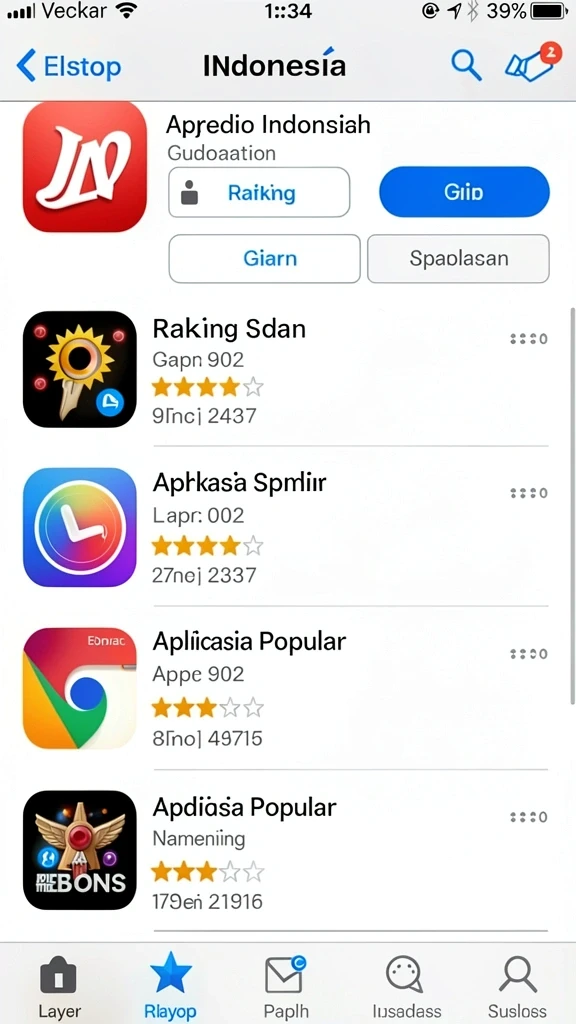
Task: Open the Apikasa Spmlir app row
Action: [x=285, y=527]
